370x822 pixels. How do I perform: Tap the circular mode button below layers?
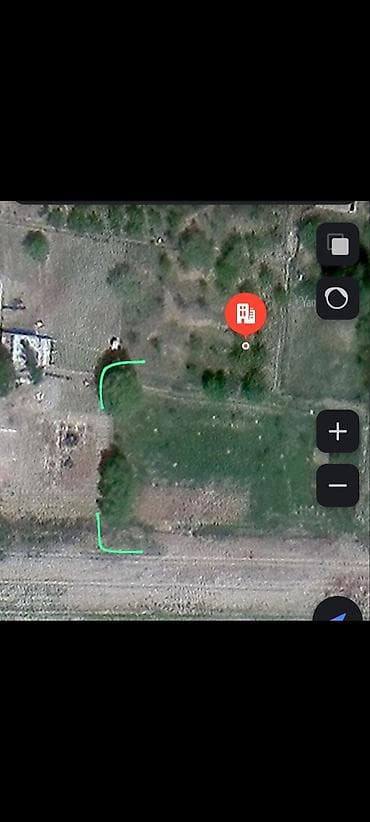pos(338,298)
